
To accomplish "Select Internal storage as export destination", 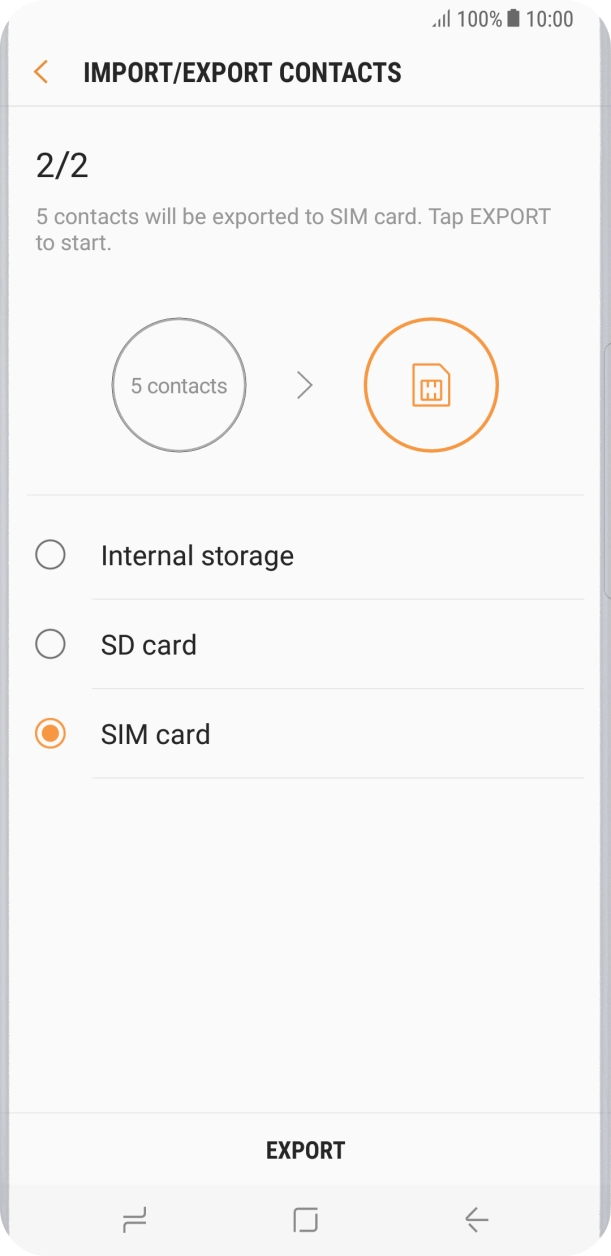I will (x=50, y=555).
